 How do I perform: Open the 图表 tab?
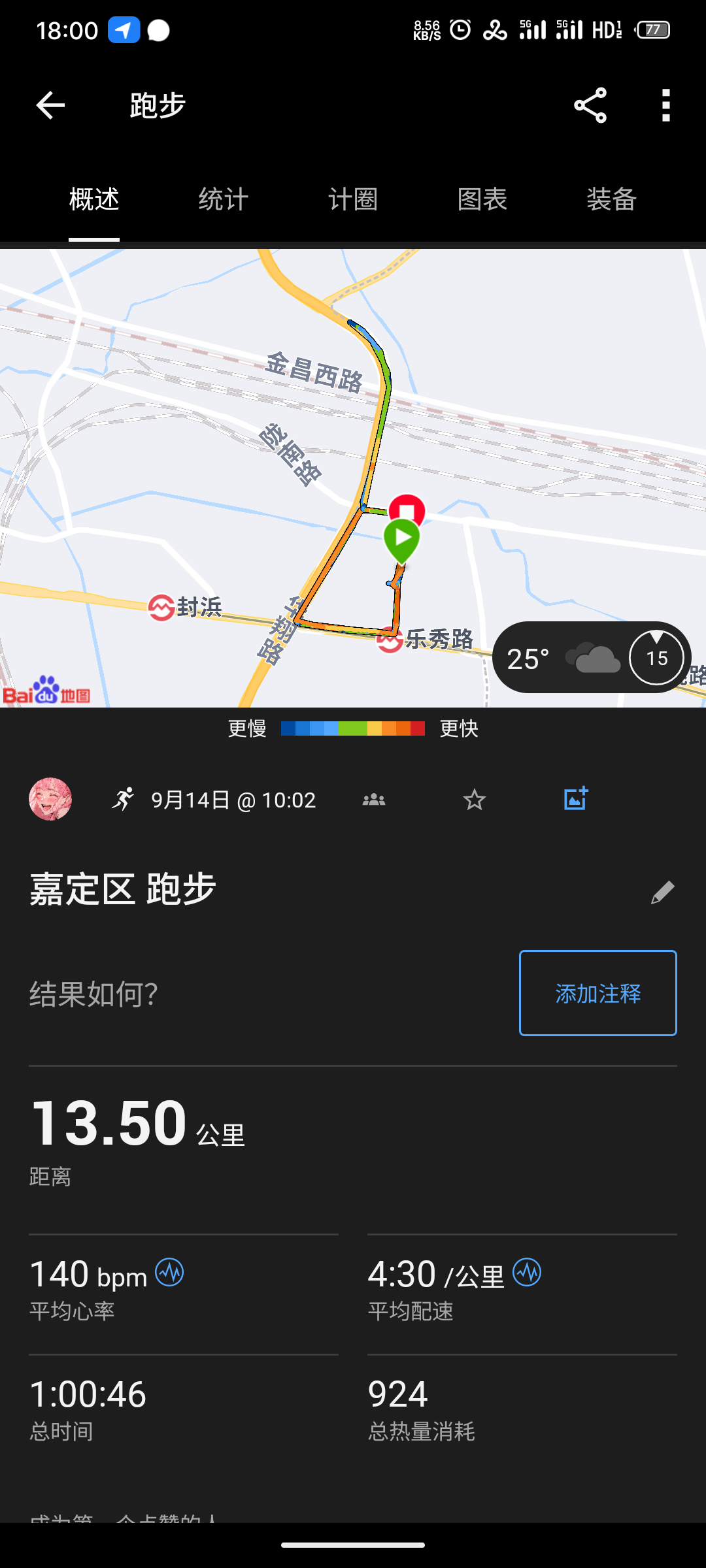pos(482,199)
